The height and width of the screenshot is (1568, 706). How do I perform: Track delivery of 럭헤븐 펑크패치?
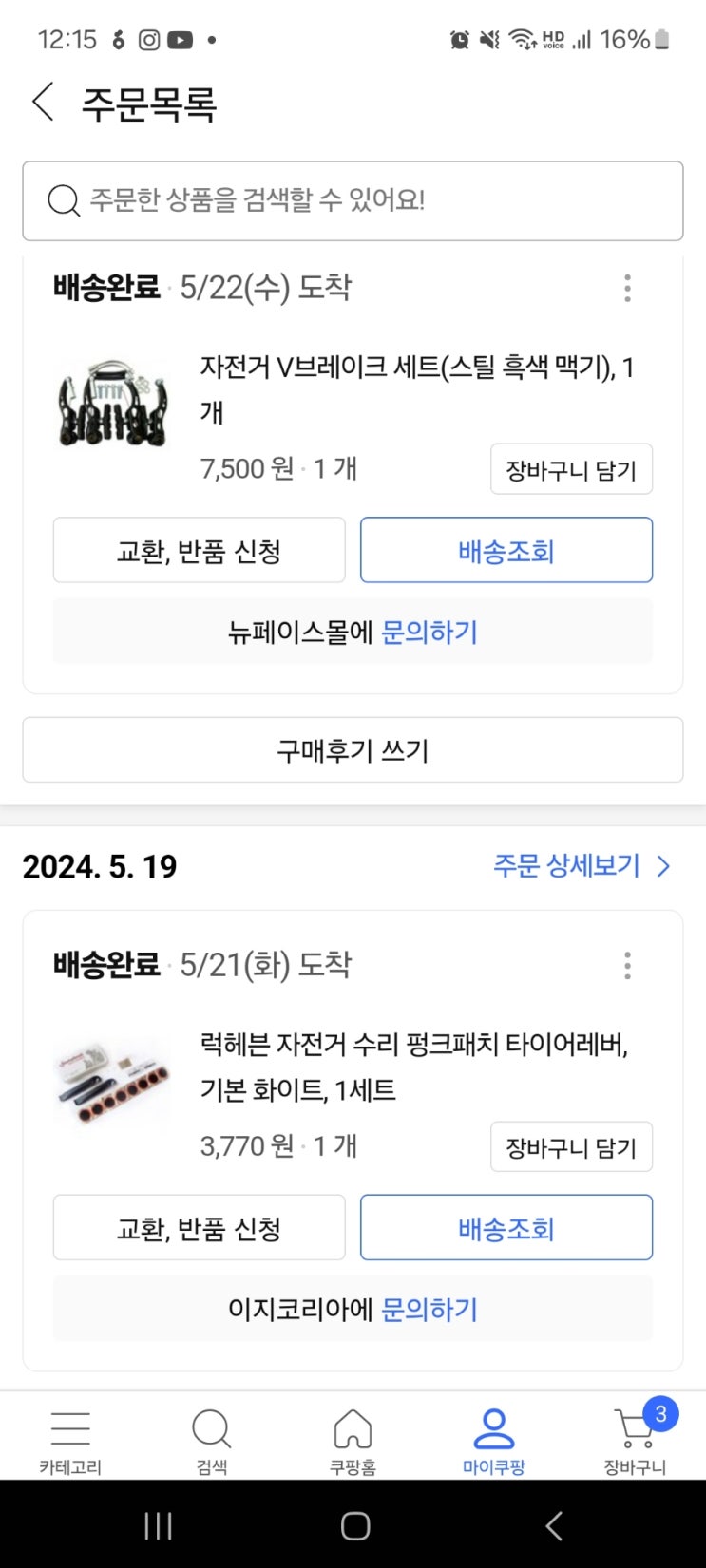[506, 1228]
